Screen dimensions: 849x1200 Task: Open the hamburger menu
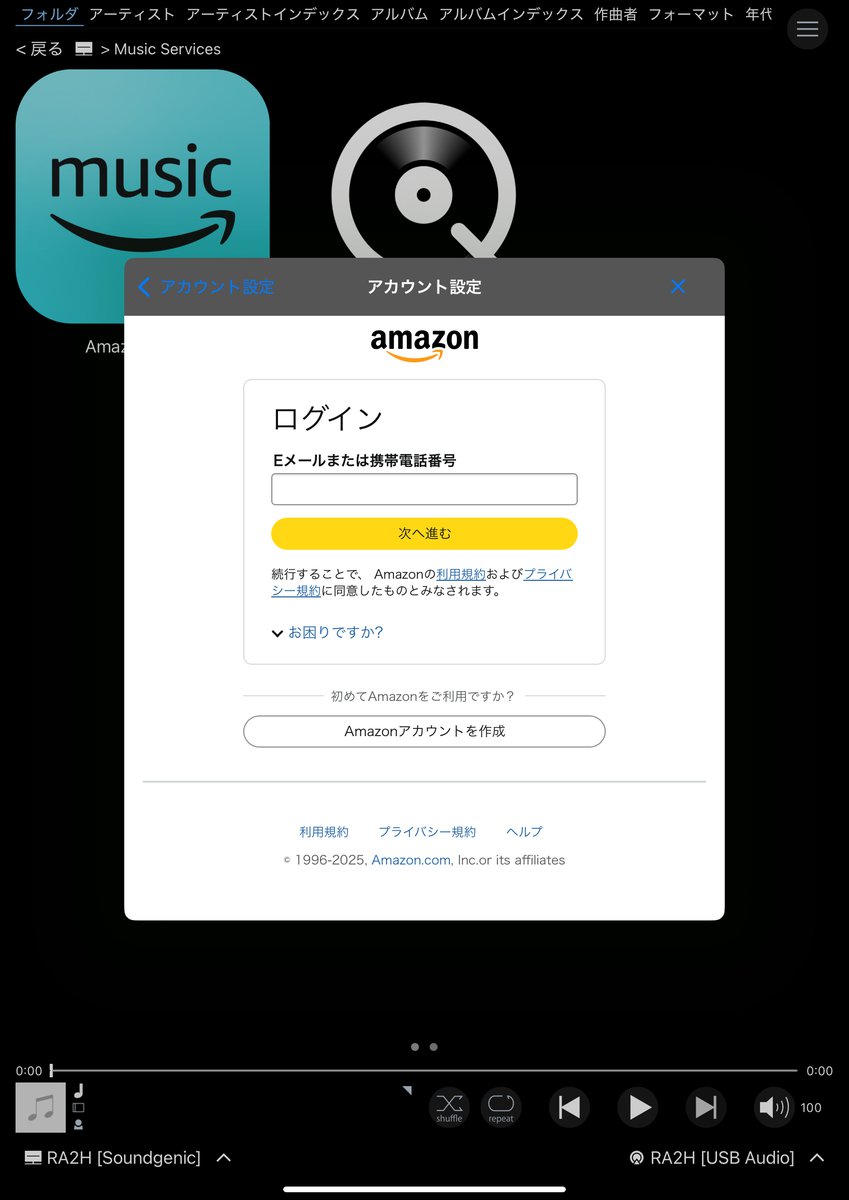[x=807, y=29]
